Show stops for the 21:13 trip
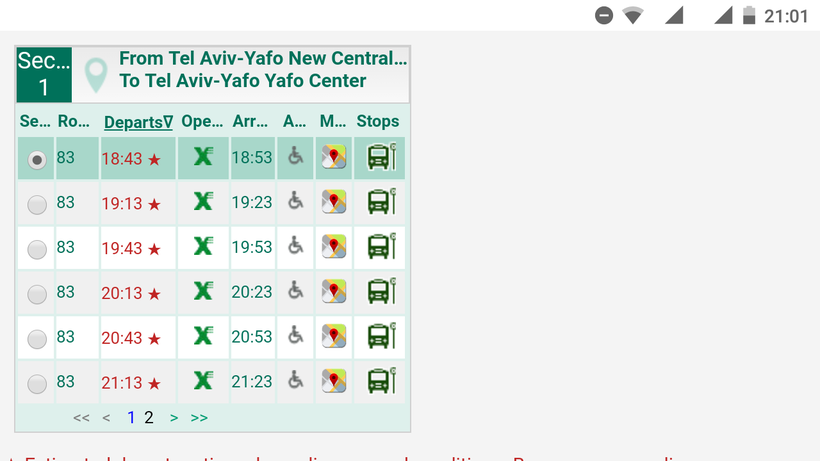Screen dimensions: 820x461 [380, 381]
